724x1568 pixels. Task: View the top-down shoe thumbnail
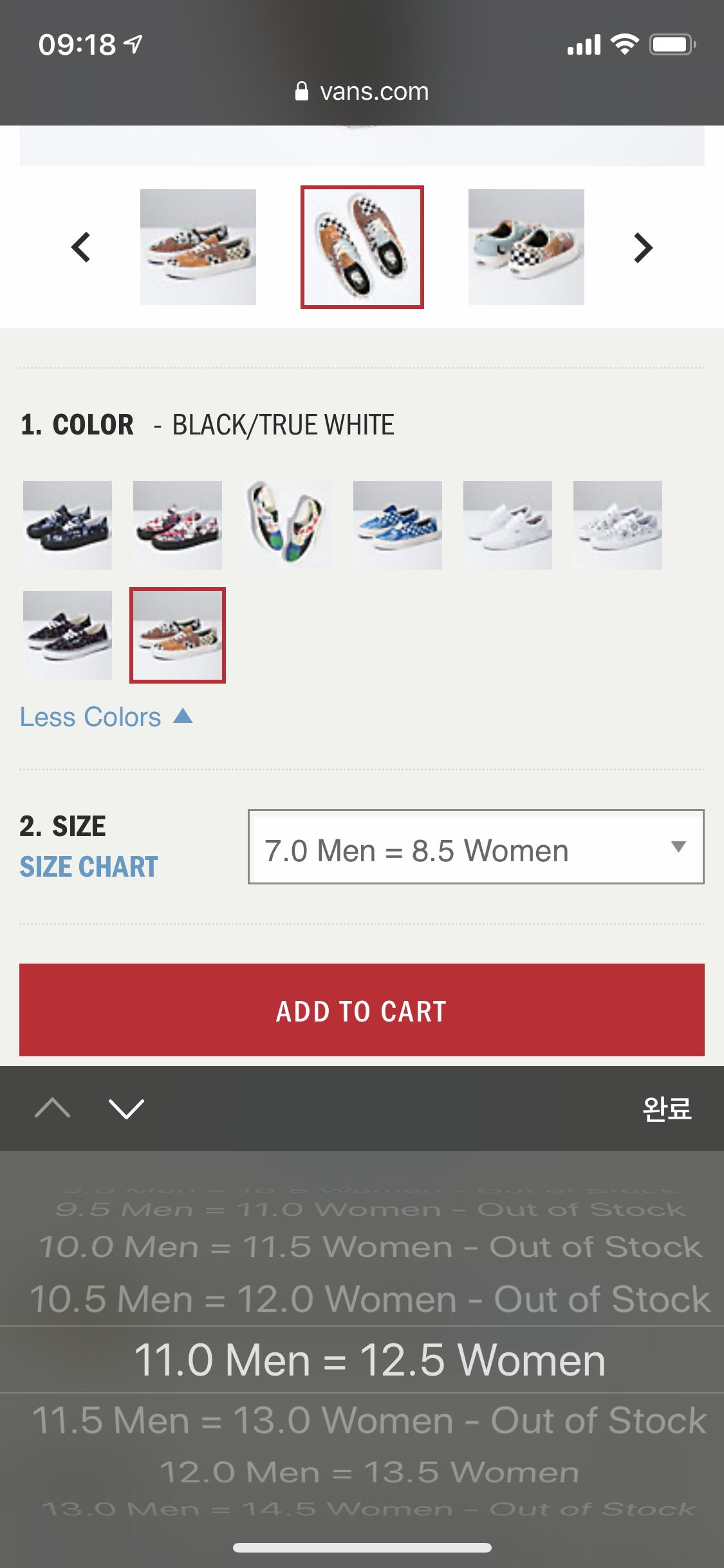362,247
